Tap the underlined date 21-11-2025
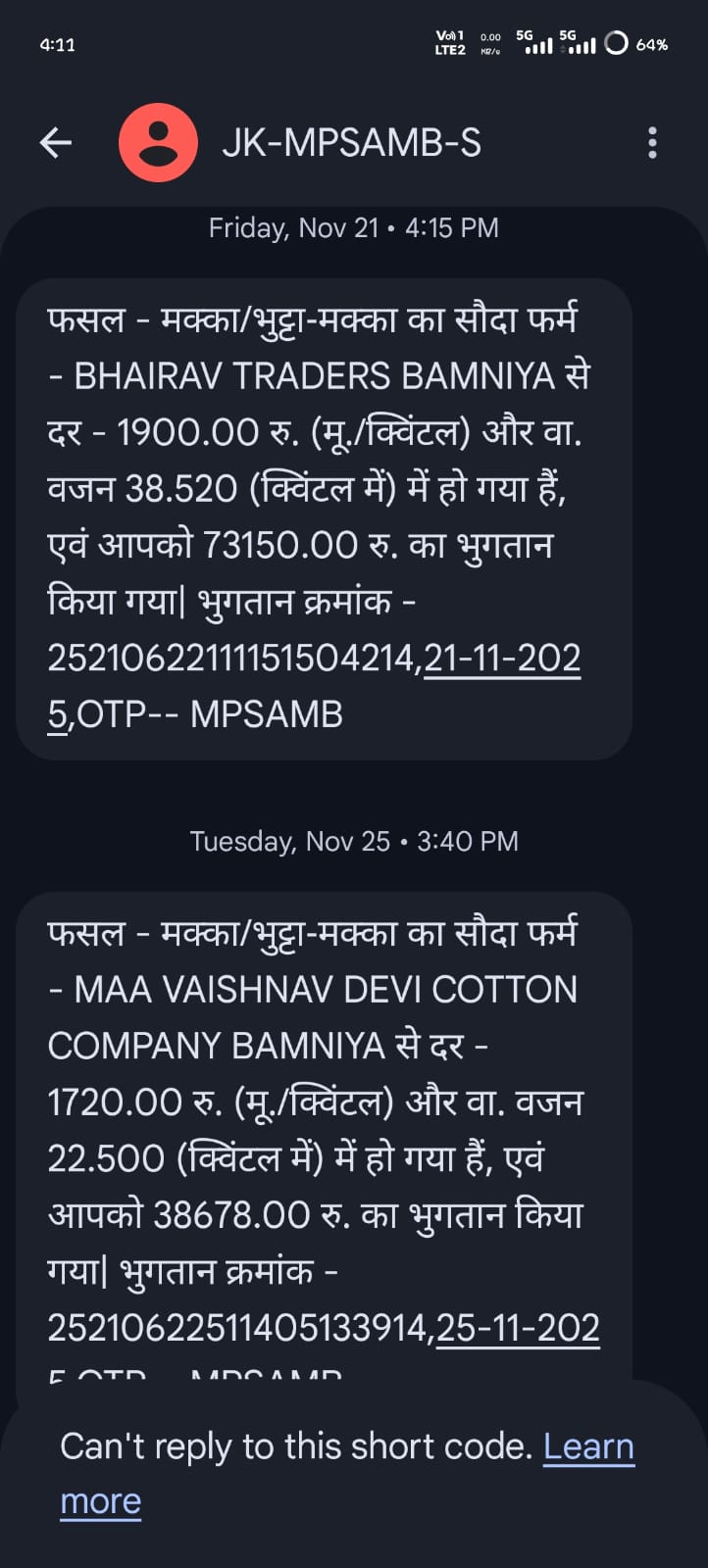The width and height of the screenshot is (708, 1568). pos(502,658)
